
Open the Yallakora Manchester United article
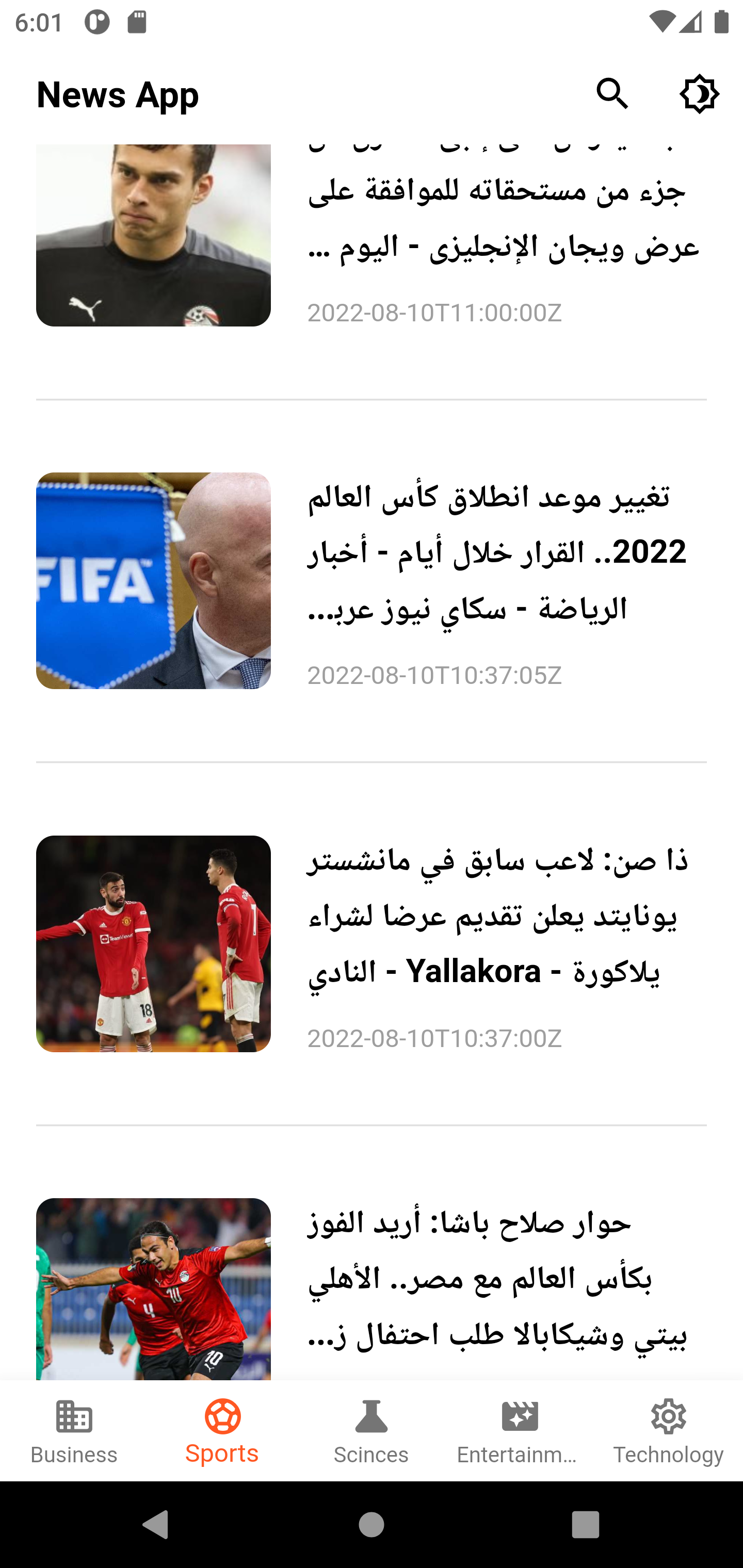[x=372, y=943]
